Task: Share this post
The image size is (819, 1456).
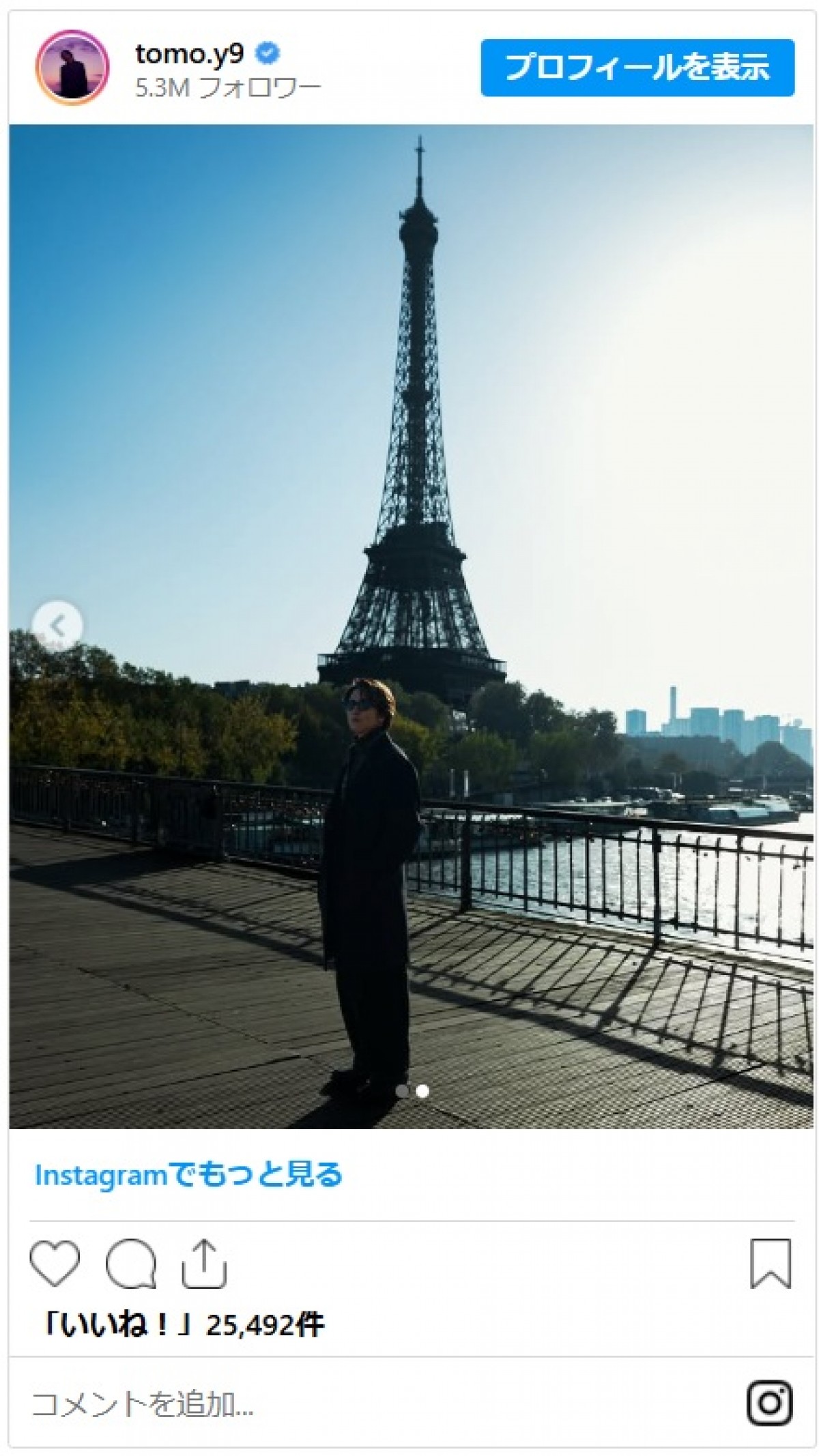Action: click(204, 1264)
